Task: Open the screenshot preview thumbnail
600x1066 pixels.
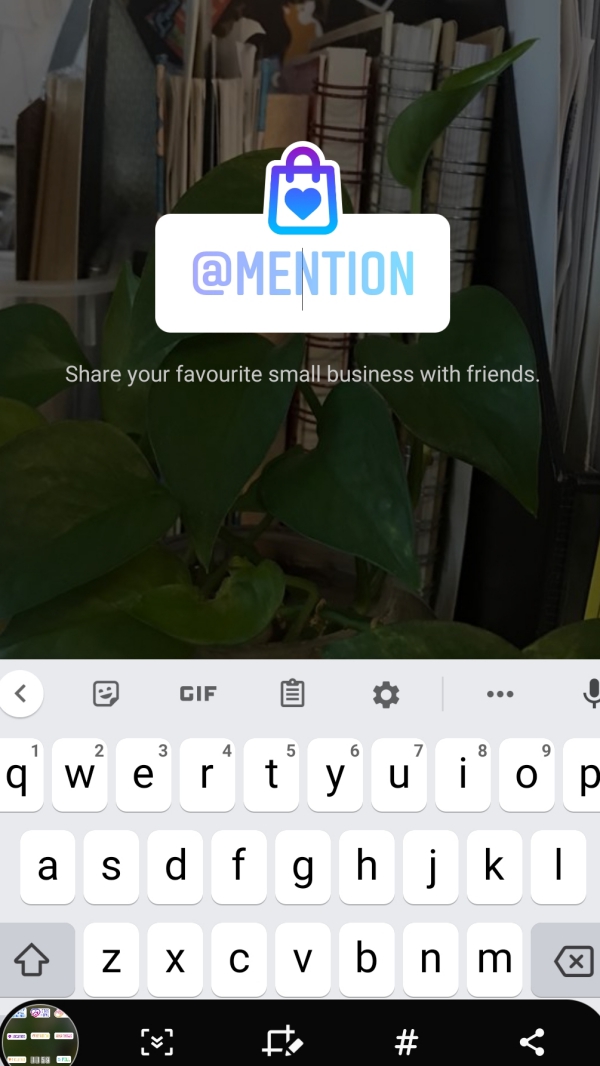Action: 38,1036
